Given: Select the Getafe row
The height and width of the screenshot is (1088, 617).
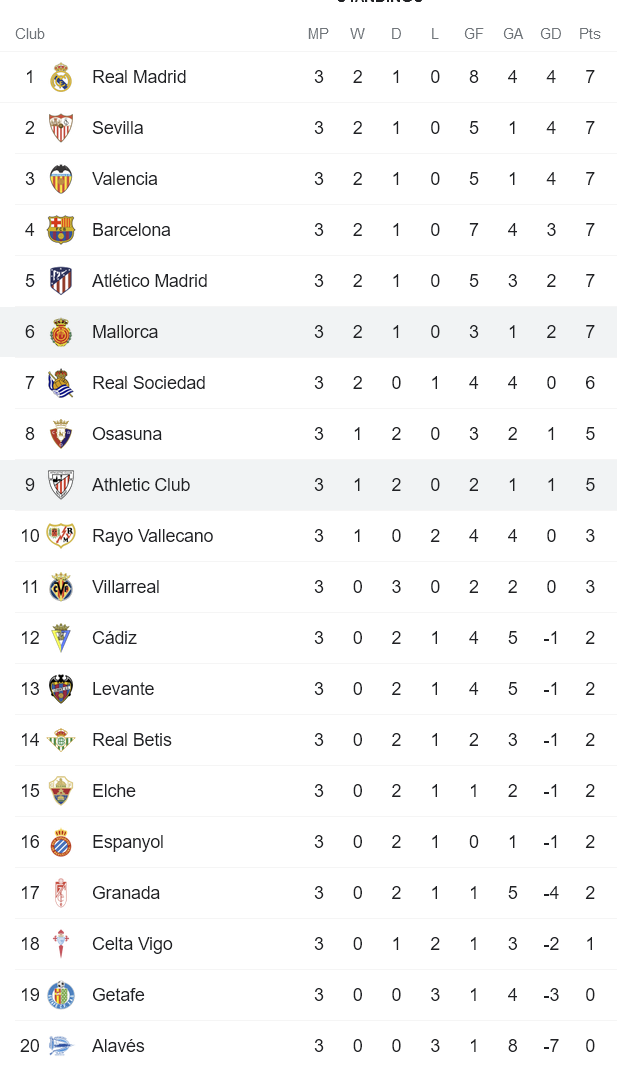Looking at the screenshot, I should click(x=118, y=995).
